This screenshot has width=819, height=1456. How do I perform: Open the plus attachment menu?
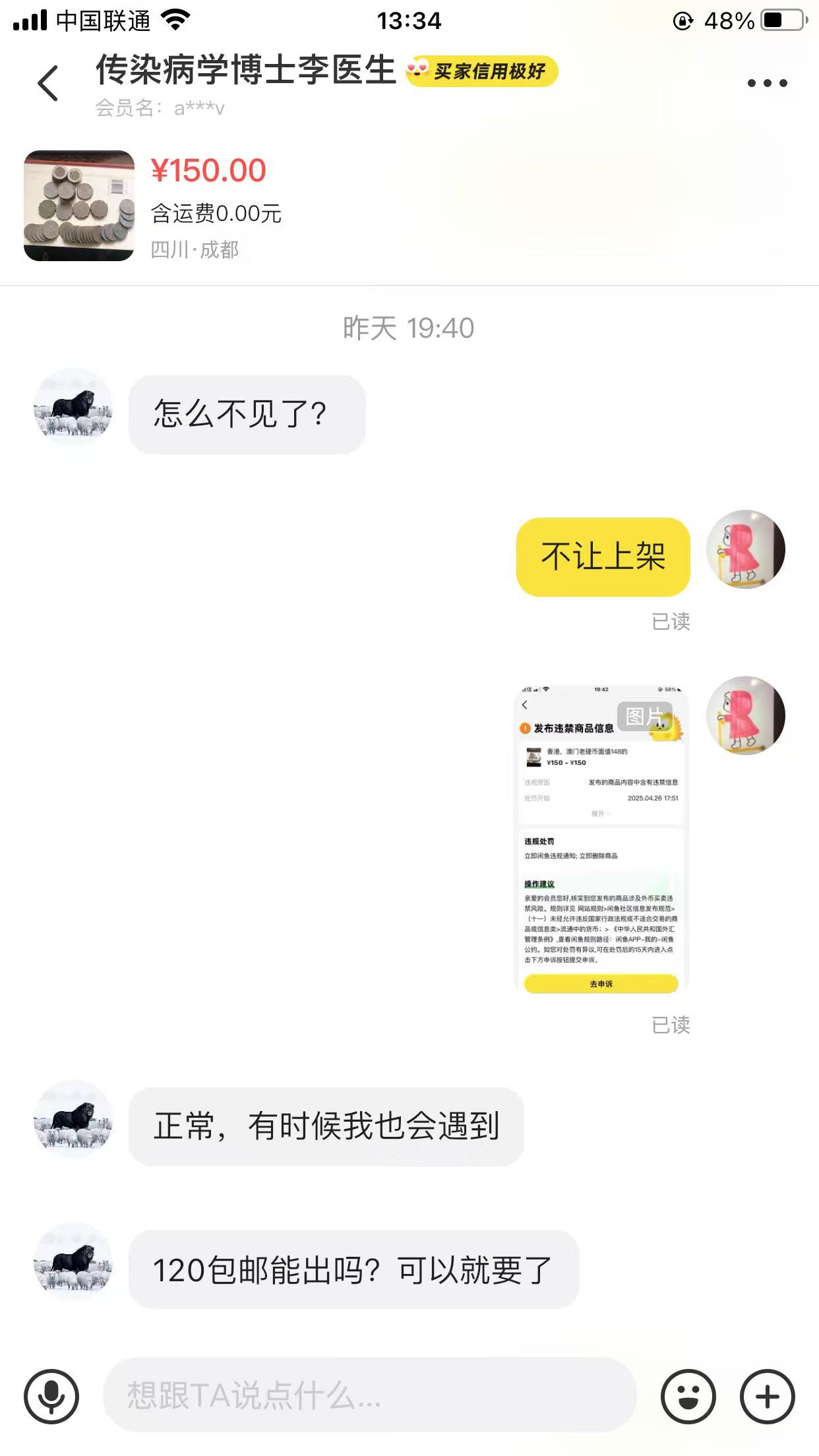coord(768,1396)
